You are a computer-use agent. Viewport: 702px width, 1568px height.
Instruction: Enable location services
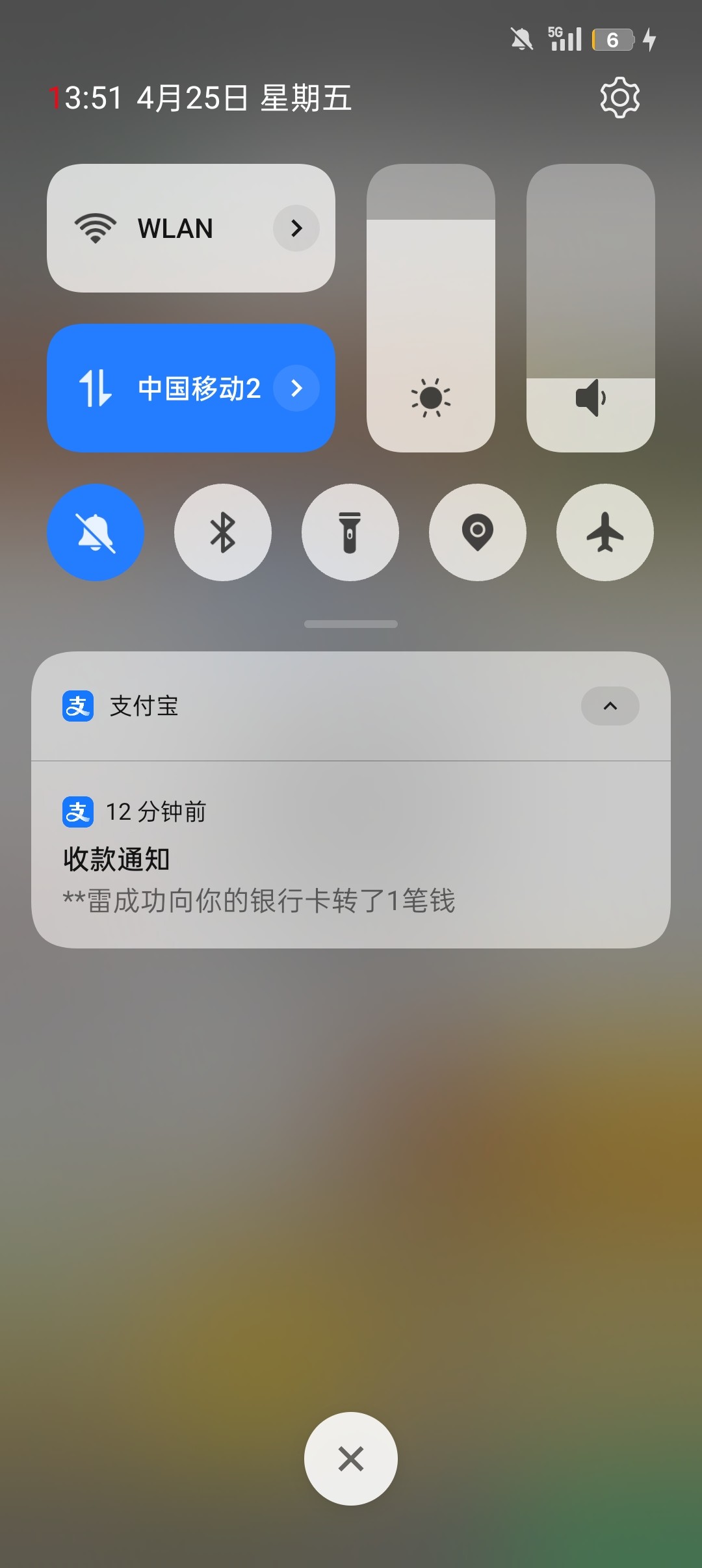478,532
